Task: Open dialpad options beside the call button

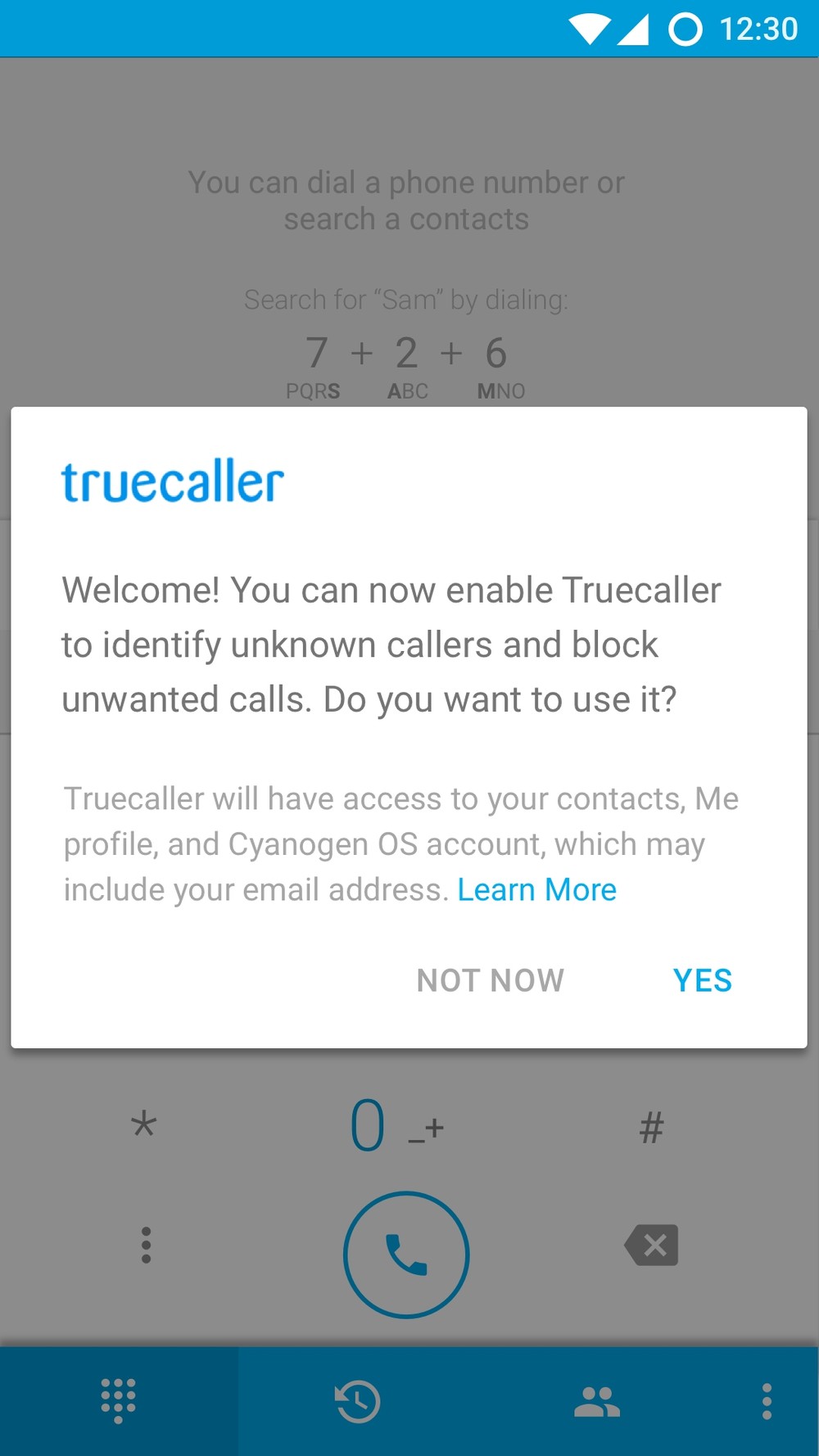Action: (146, 1245)
